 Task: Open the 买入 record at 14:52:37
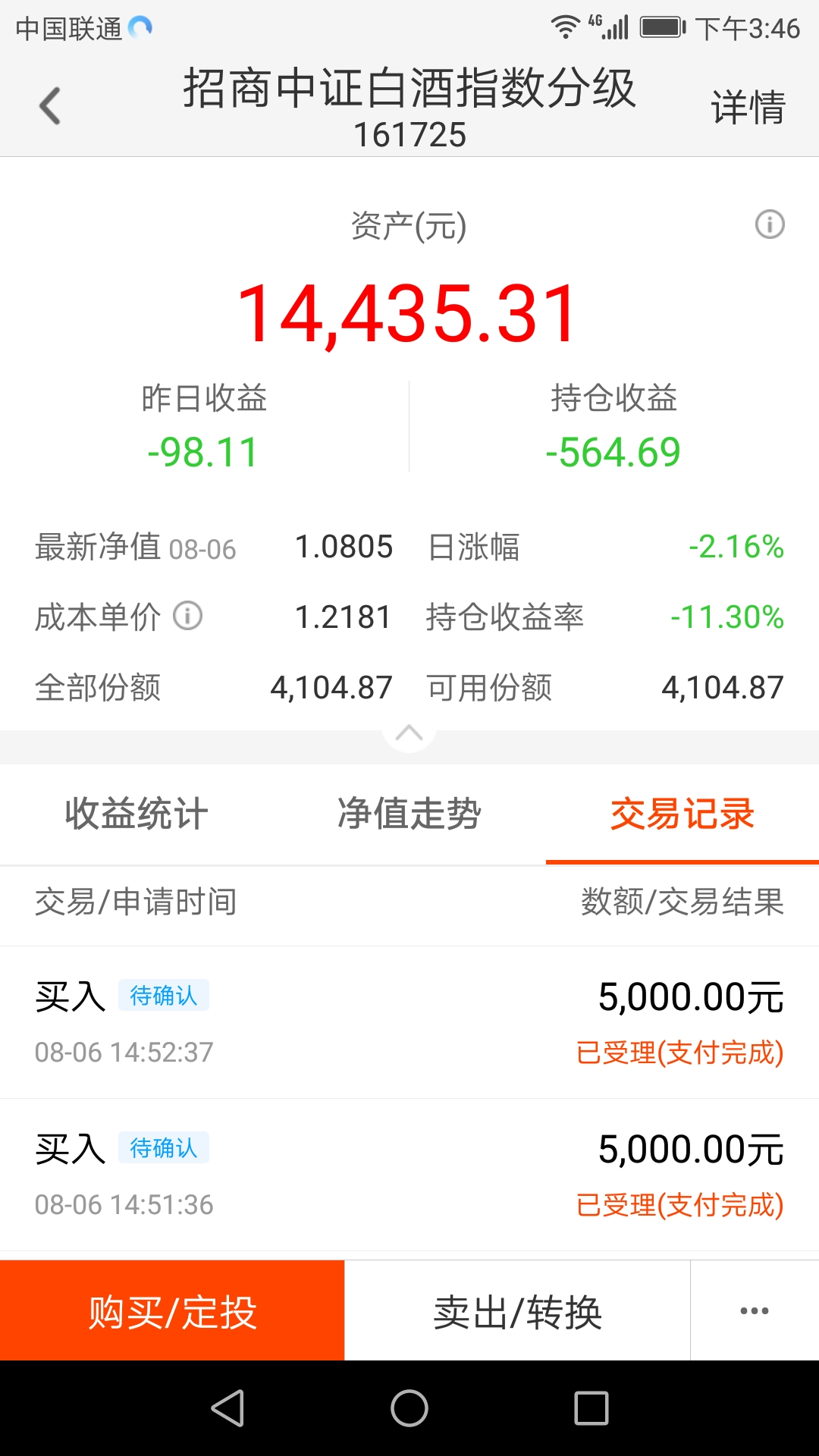(409, 1022)
